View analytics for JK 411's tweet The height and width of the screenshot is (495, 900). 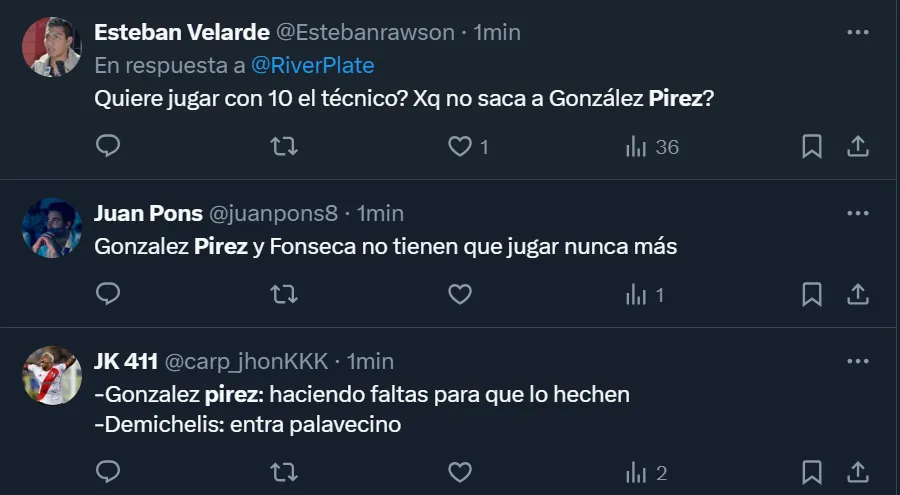point(646,472)
